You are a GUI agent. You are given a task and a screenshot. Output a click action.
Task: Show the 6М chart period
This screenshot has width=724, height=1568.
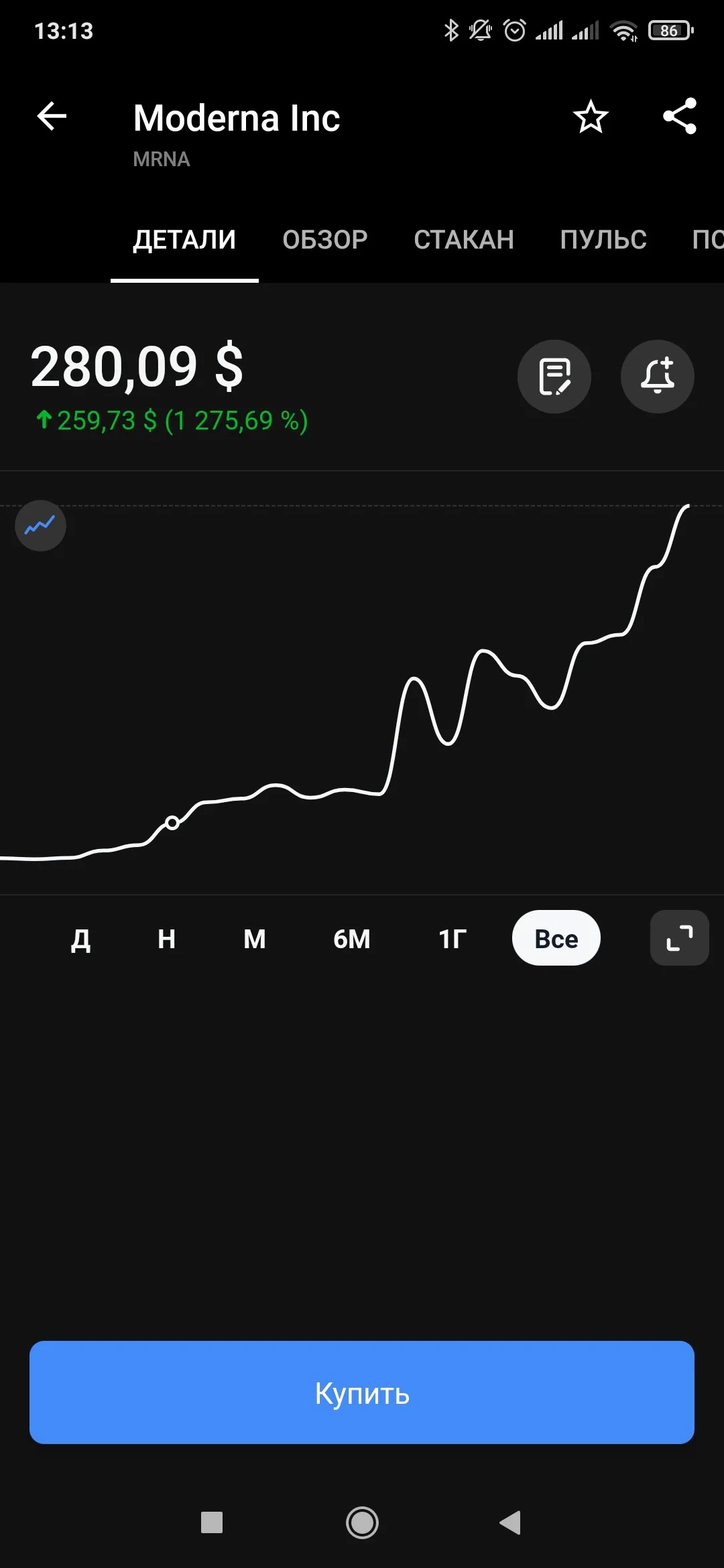pyautogui.click(x=352, y=938)
